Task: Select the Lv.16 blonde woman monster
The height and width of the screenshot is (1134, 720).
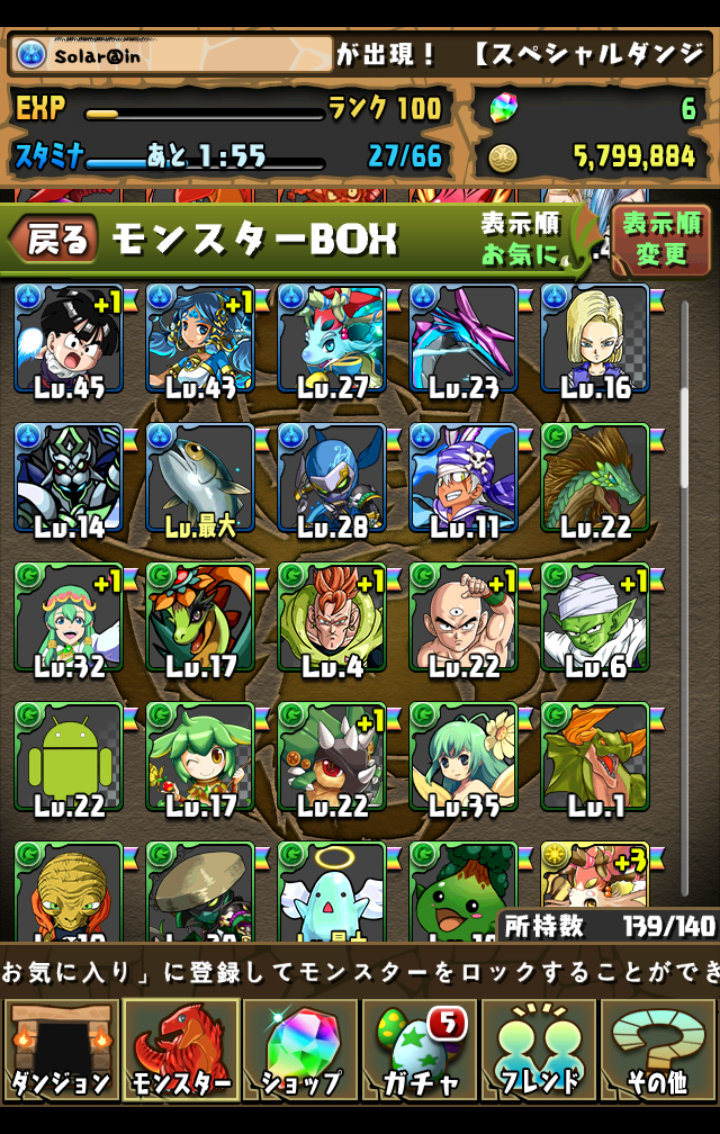Action: click(x=595, y=340)
